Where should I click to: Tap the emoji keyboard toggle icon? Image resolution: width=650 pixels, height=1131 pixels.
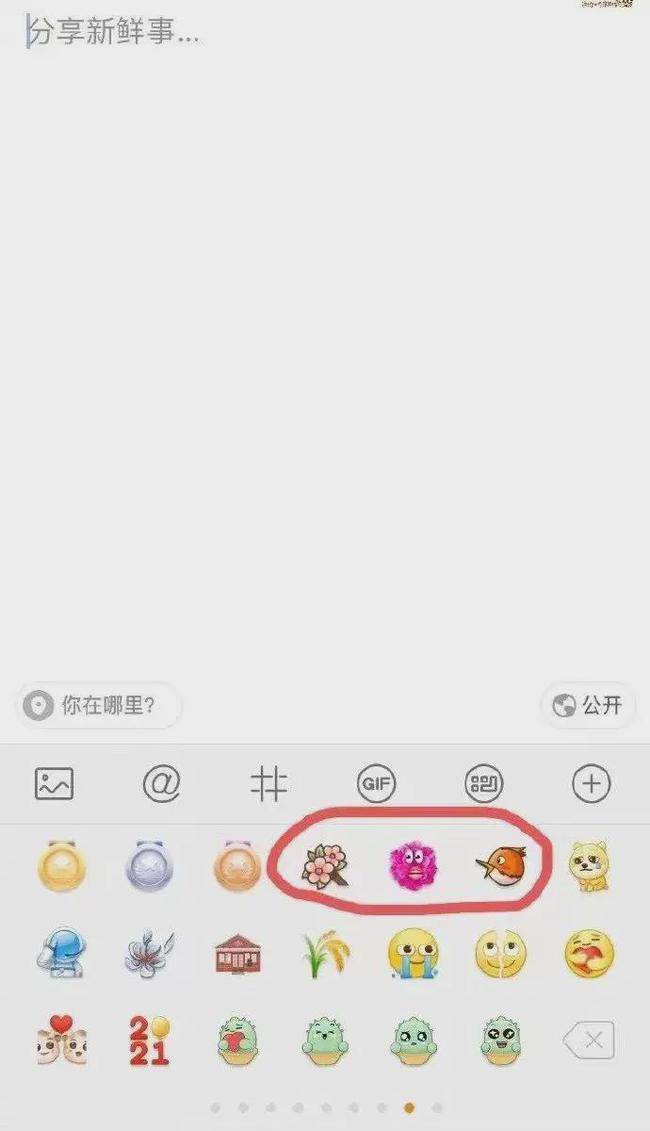click(x=483, y=784)
